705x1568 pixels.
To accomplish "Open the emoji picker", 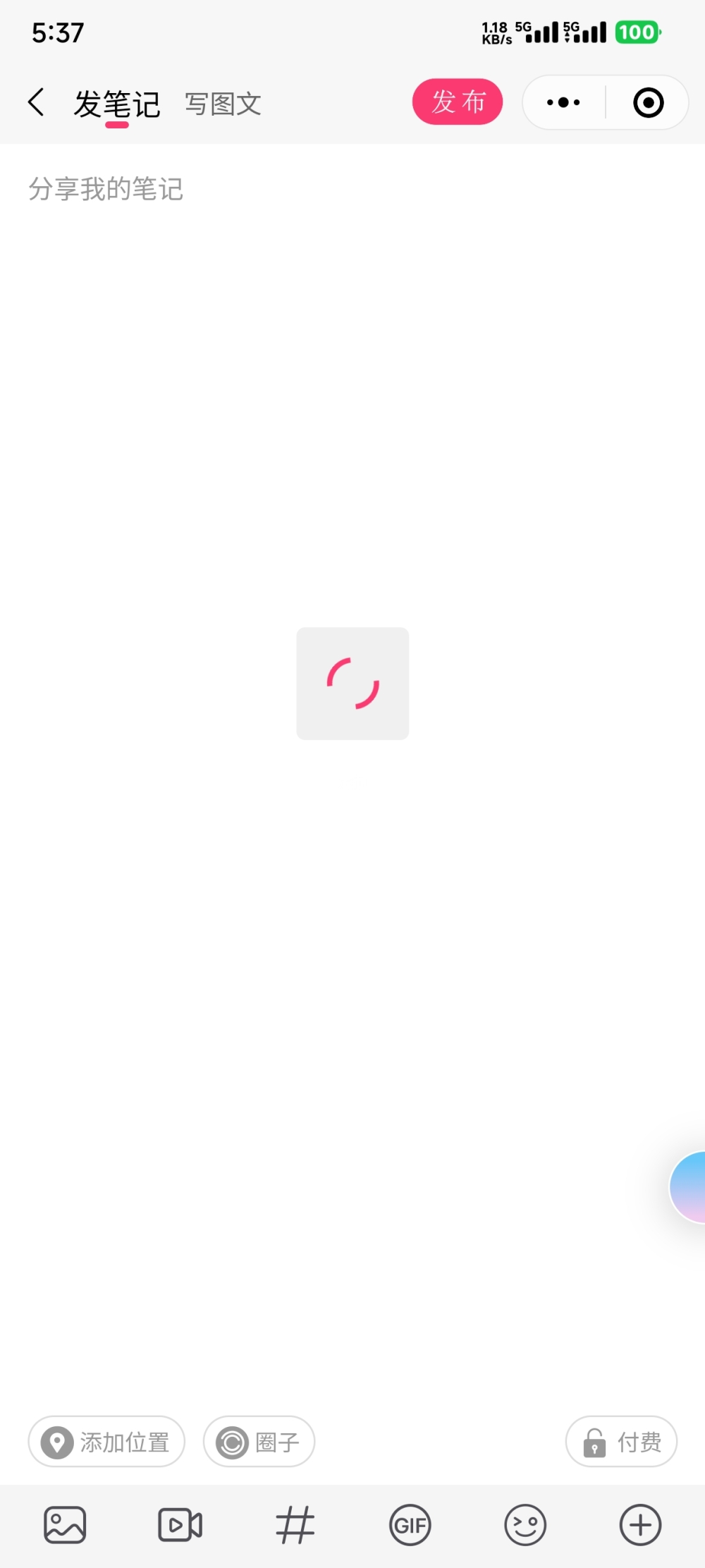I will pyautogui.click(x=525, y=1525).
